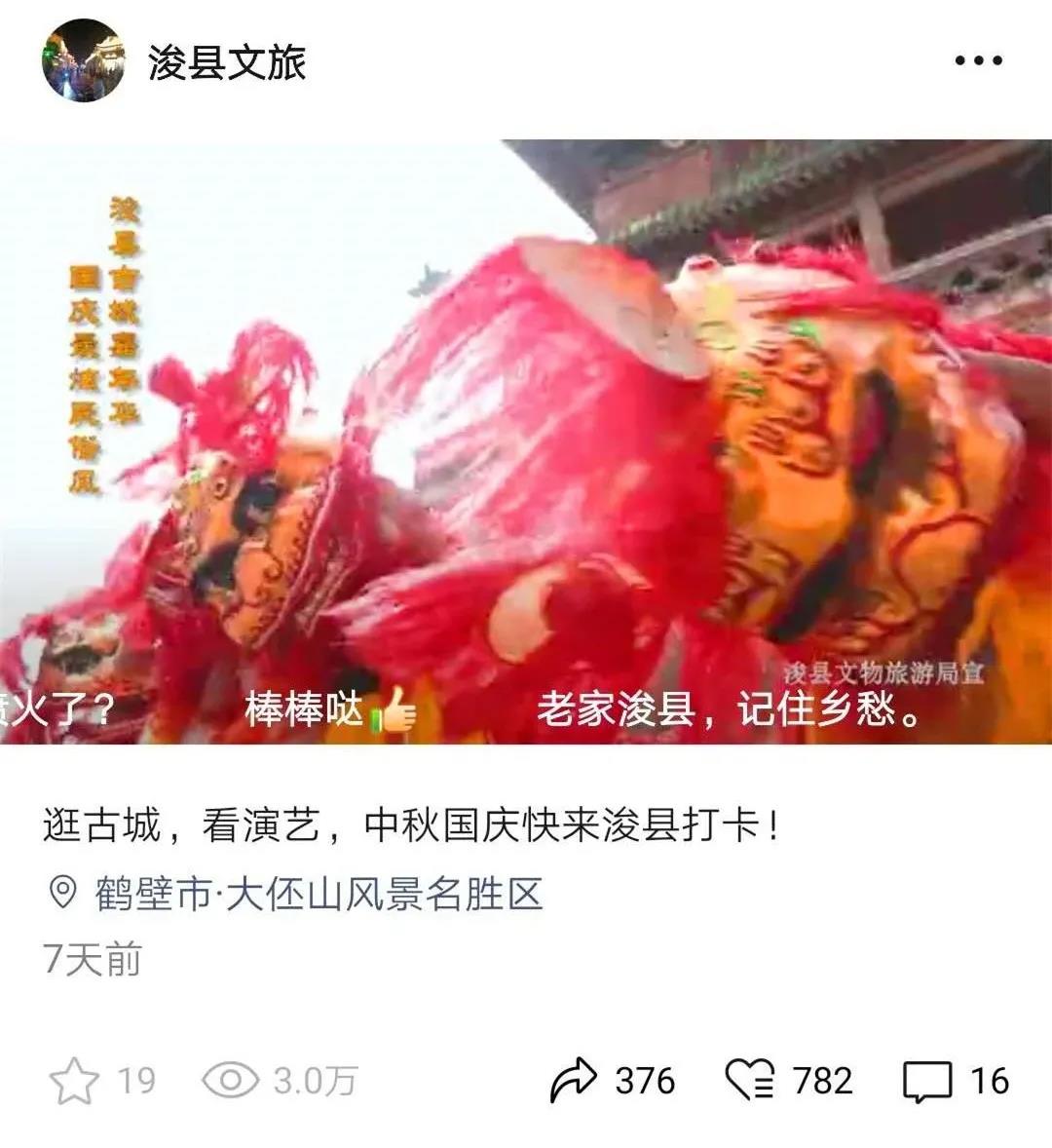Viewport: 1052px width, 1148px height.
Task: Open the three-dot overflow menu
Action: 977,60
